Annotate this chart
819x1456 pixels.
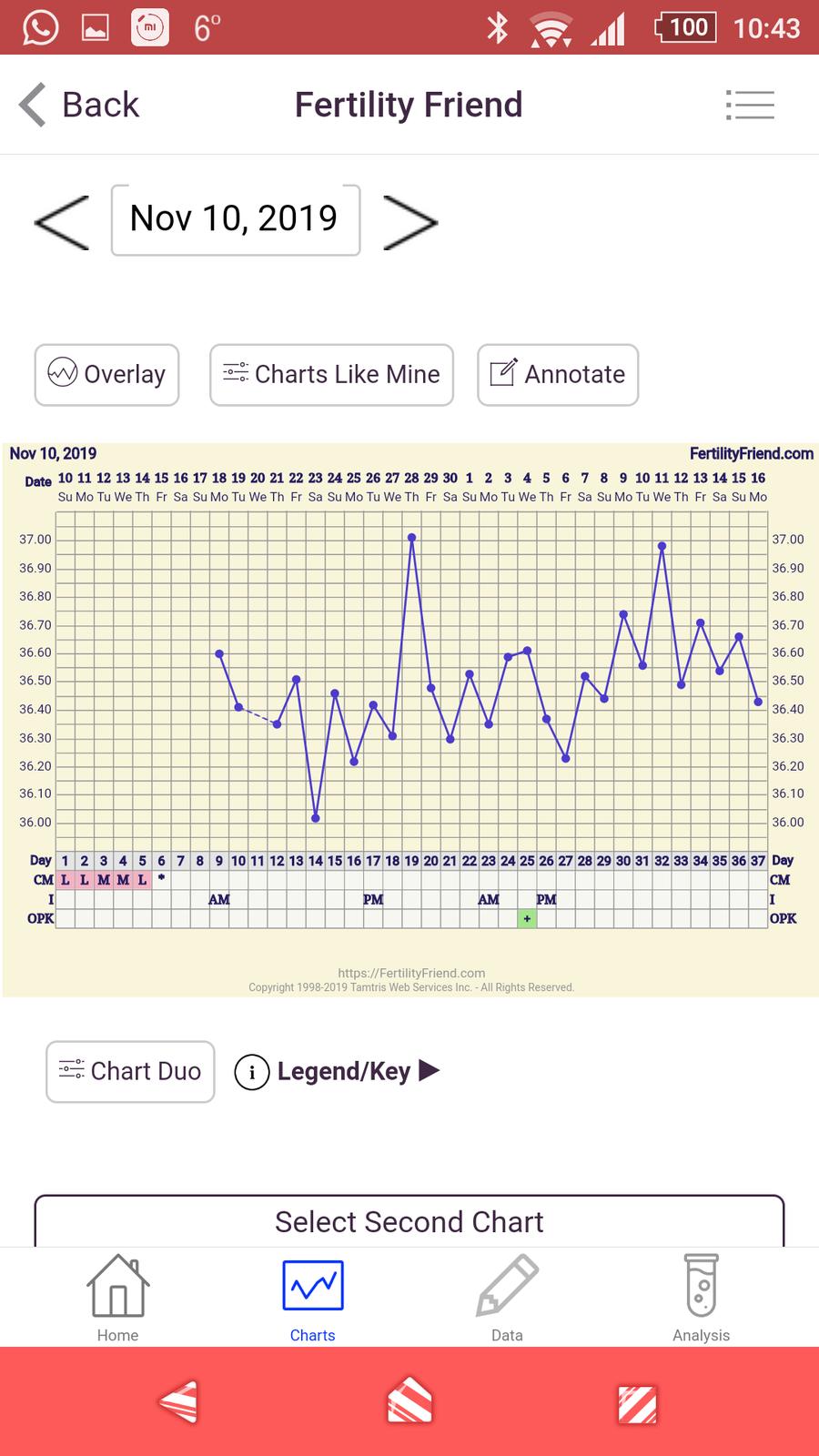[558, 374]
